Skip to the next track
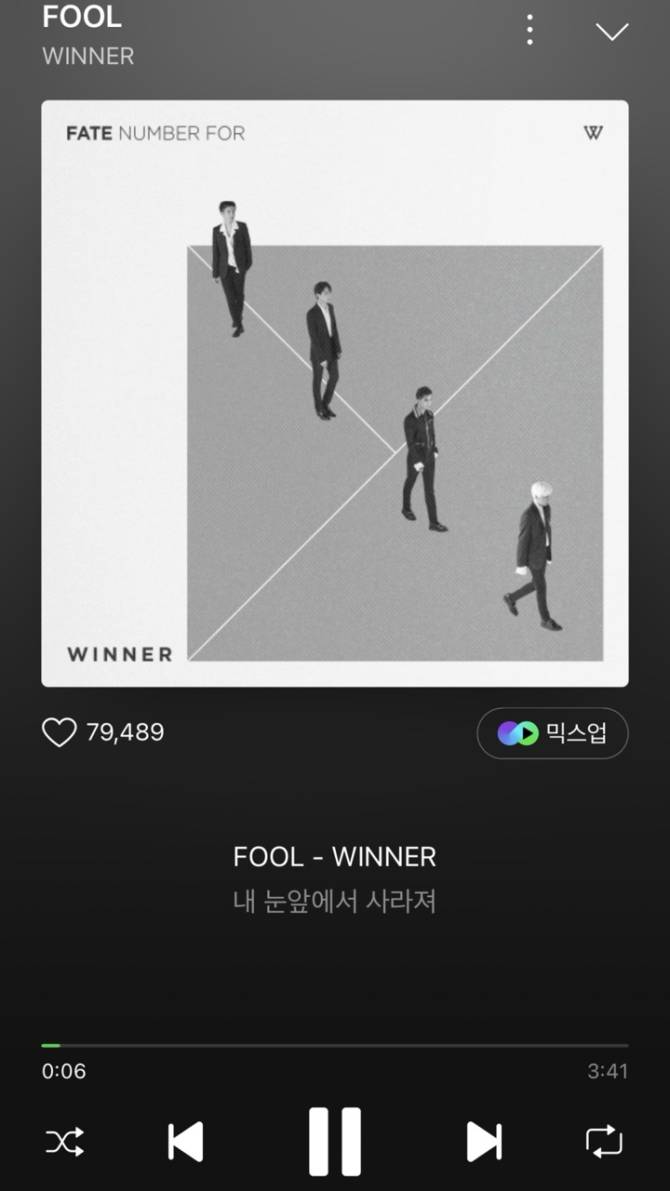The height and width of the screenshot is (1191, 670). tap(484, 1142)
